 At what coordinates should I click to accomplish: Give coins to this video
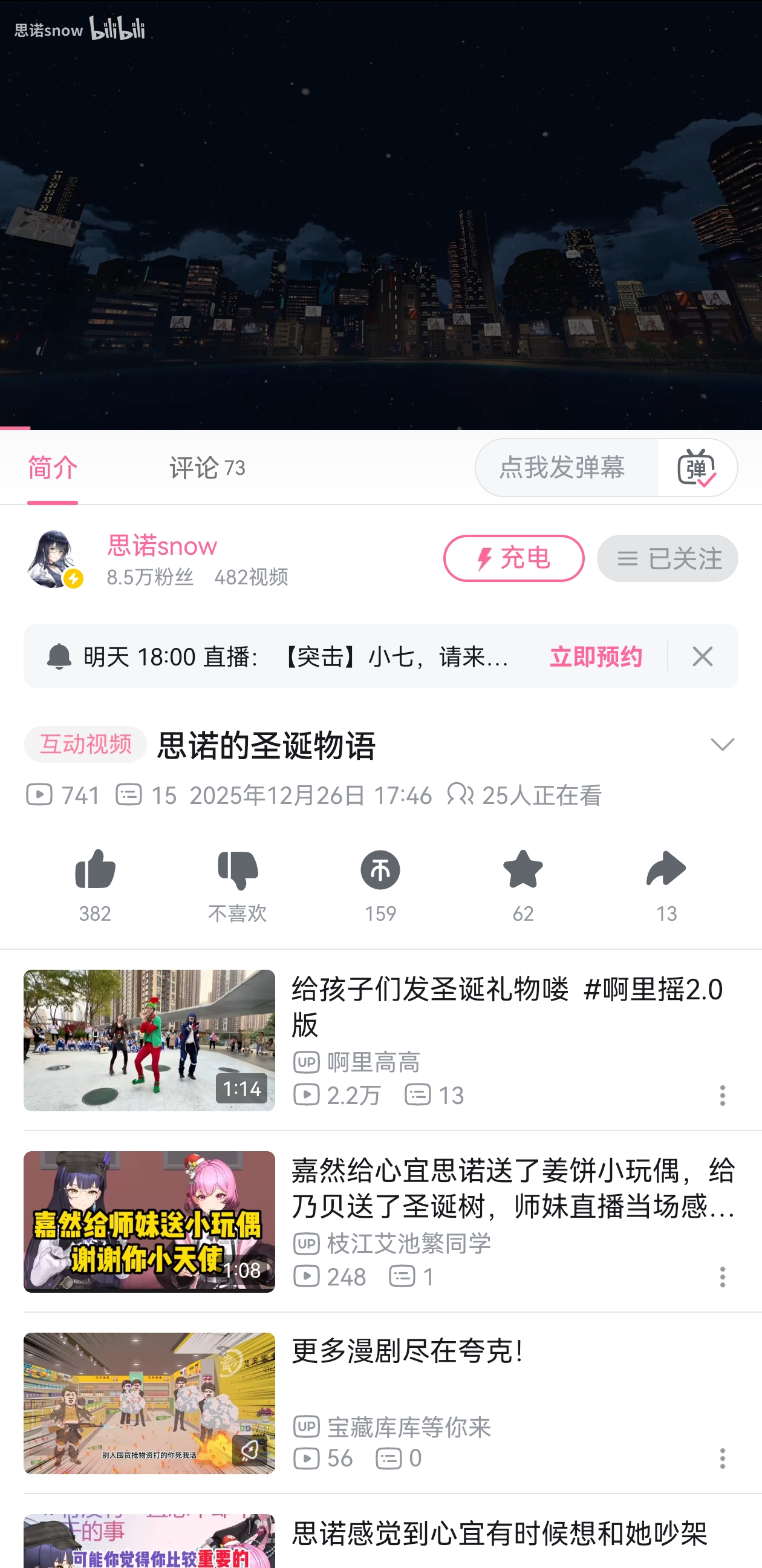pos(380,884)
